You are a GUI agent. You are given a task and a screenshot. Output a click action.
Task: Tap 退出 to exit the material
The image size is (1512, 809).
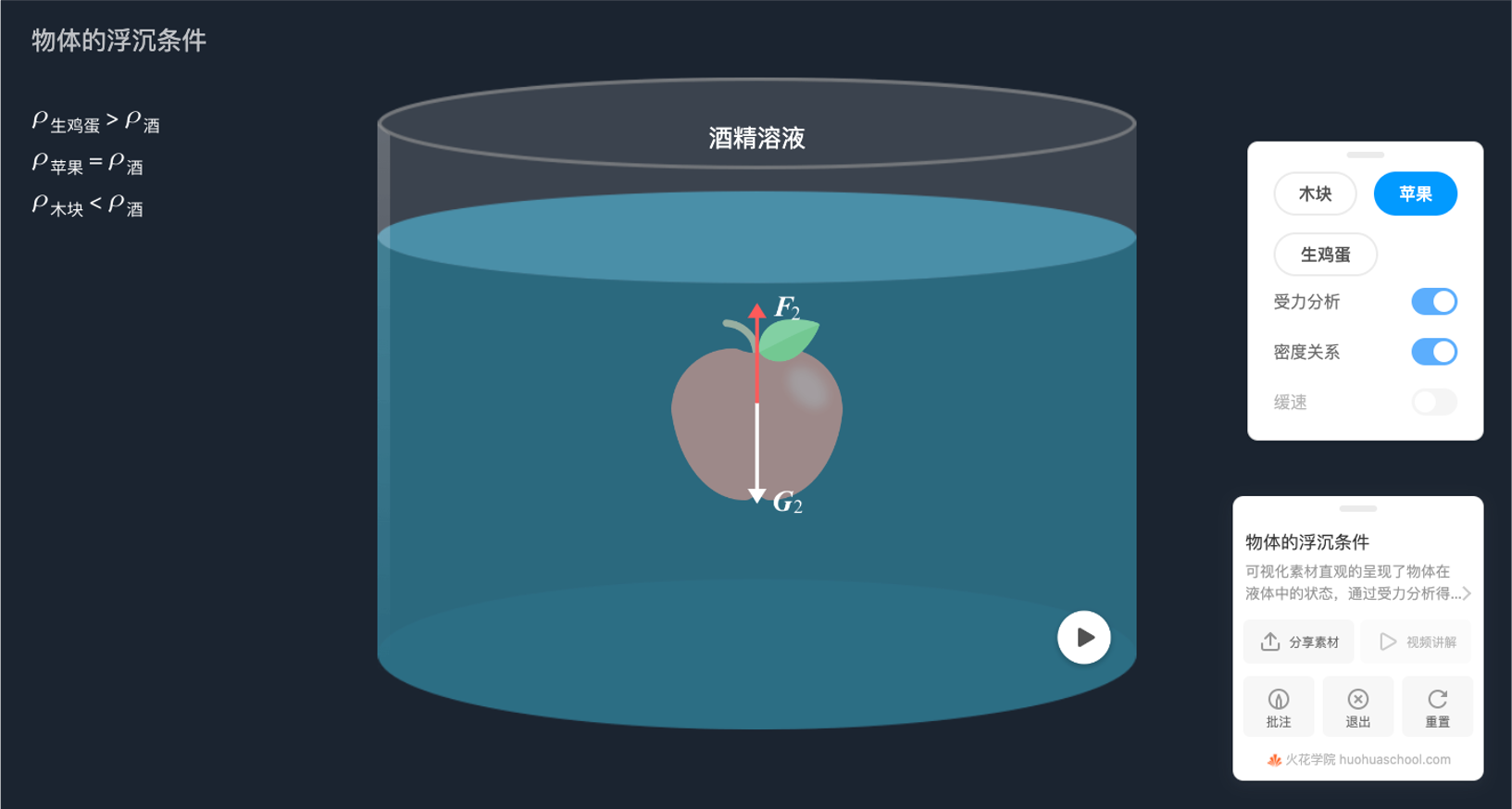[x=1357, y=707]
